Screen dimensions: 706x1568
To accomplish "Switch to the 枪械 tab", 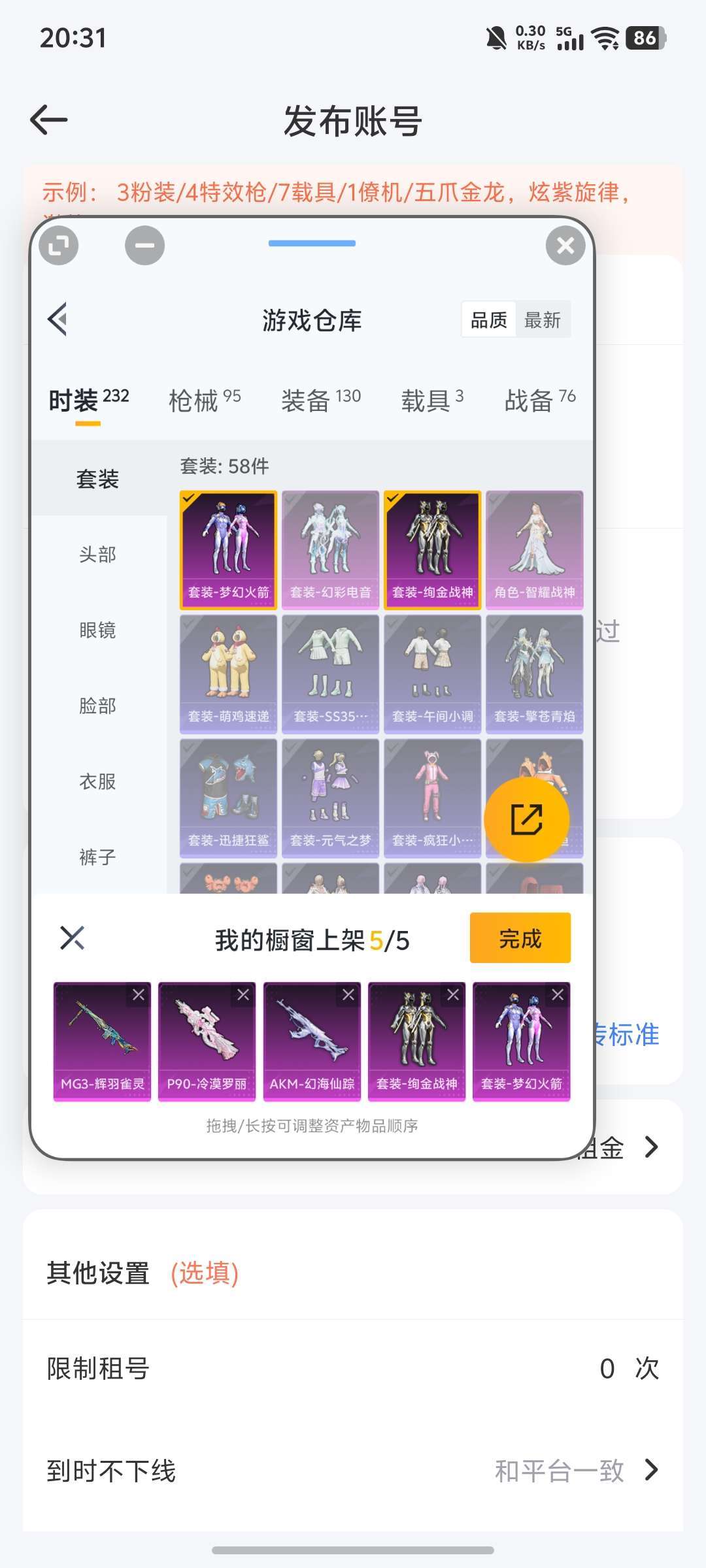I will pyautogui.click(x=205, y=400).
